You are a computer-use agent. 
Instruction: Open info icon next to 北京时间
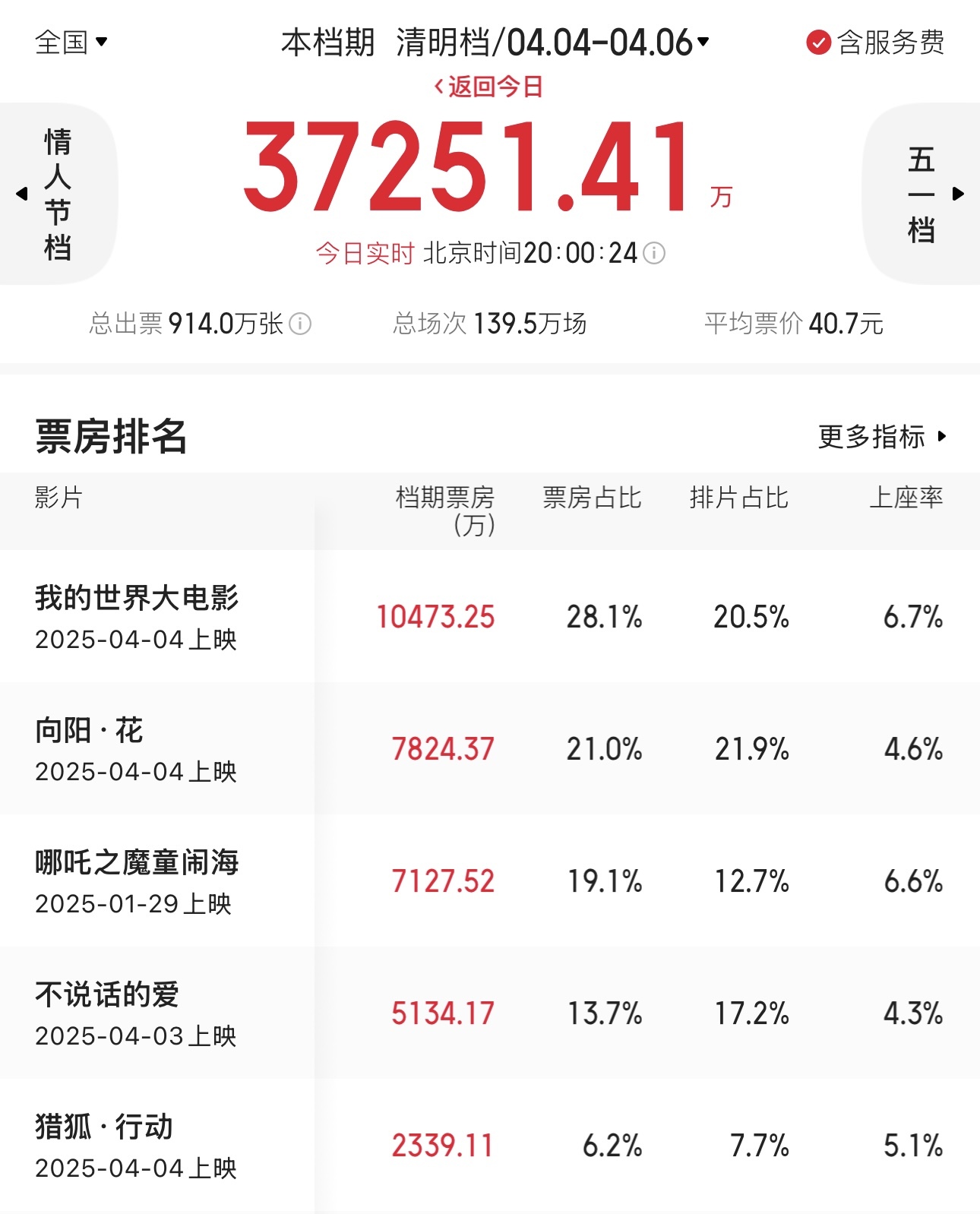click(654, 253)
